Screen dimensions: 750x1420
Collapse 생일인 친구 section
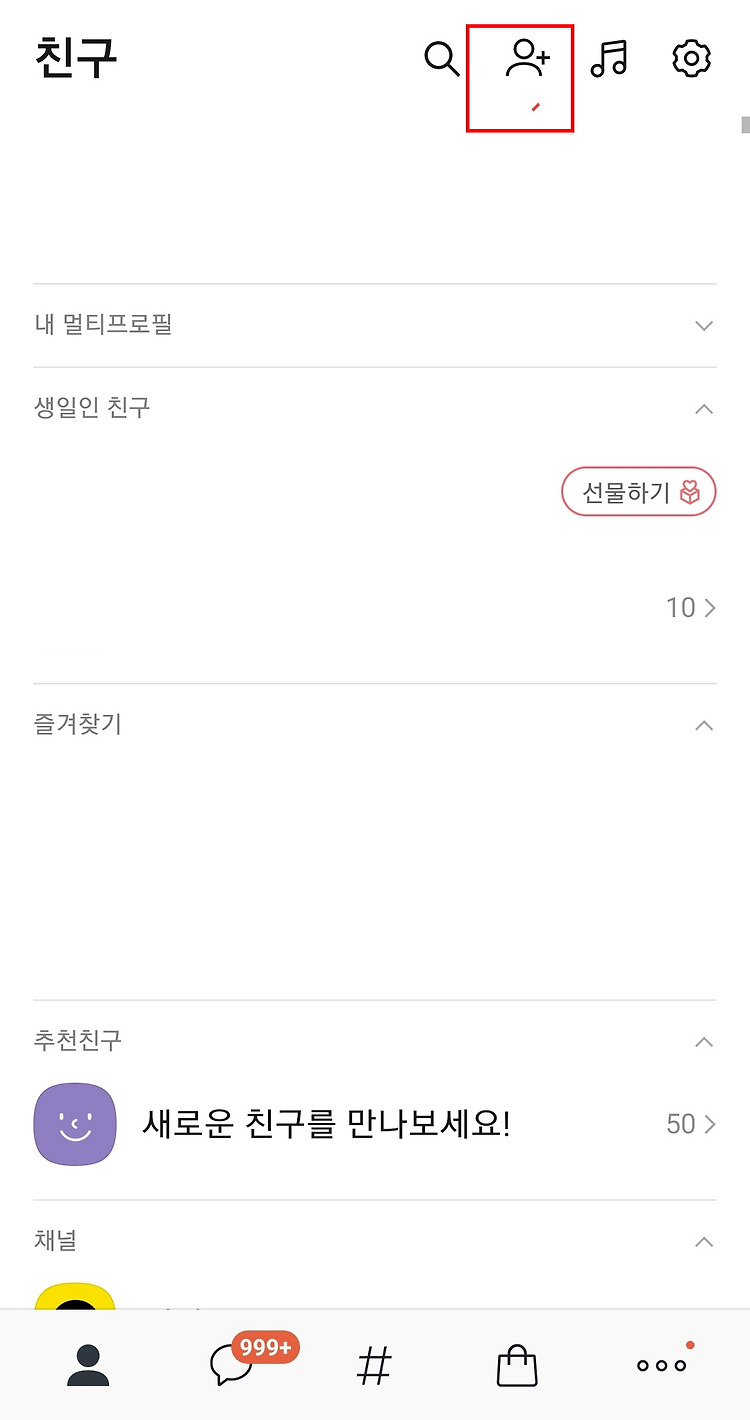(x=704, y=408)
